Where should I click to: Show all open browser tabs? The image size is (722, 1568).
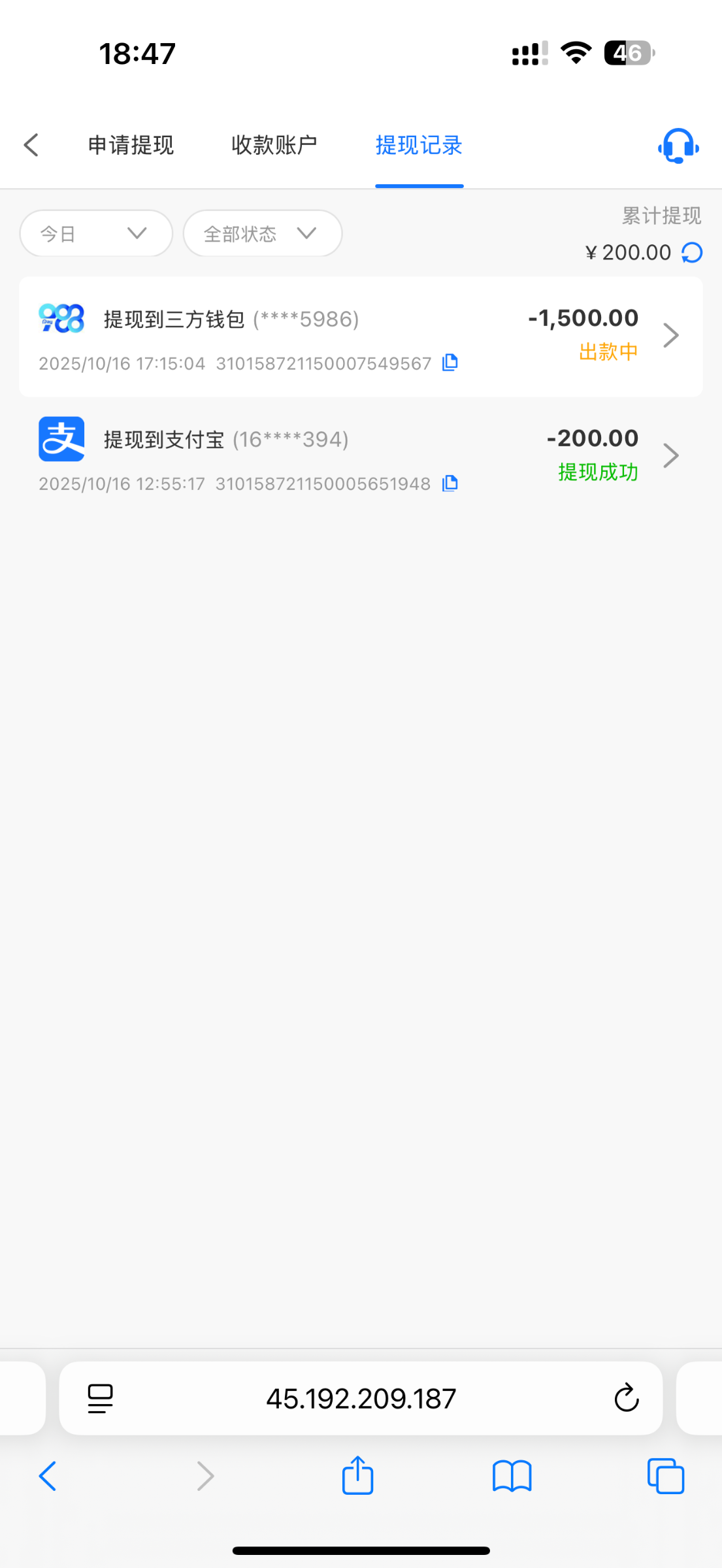(665, 1476)
